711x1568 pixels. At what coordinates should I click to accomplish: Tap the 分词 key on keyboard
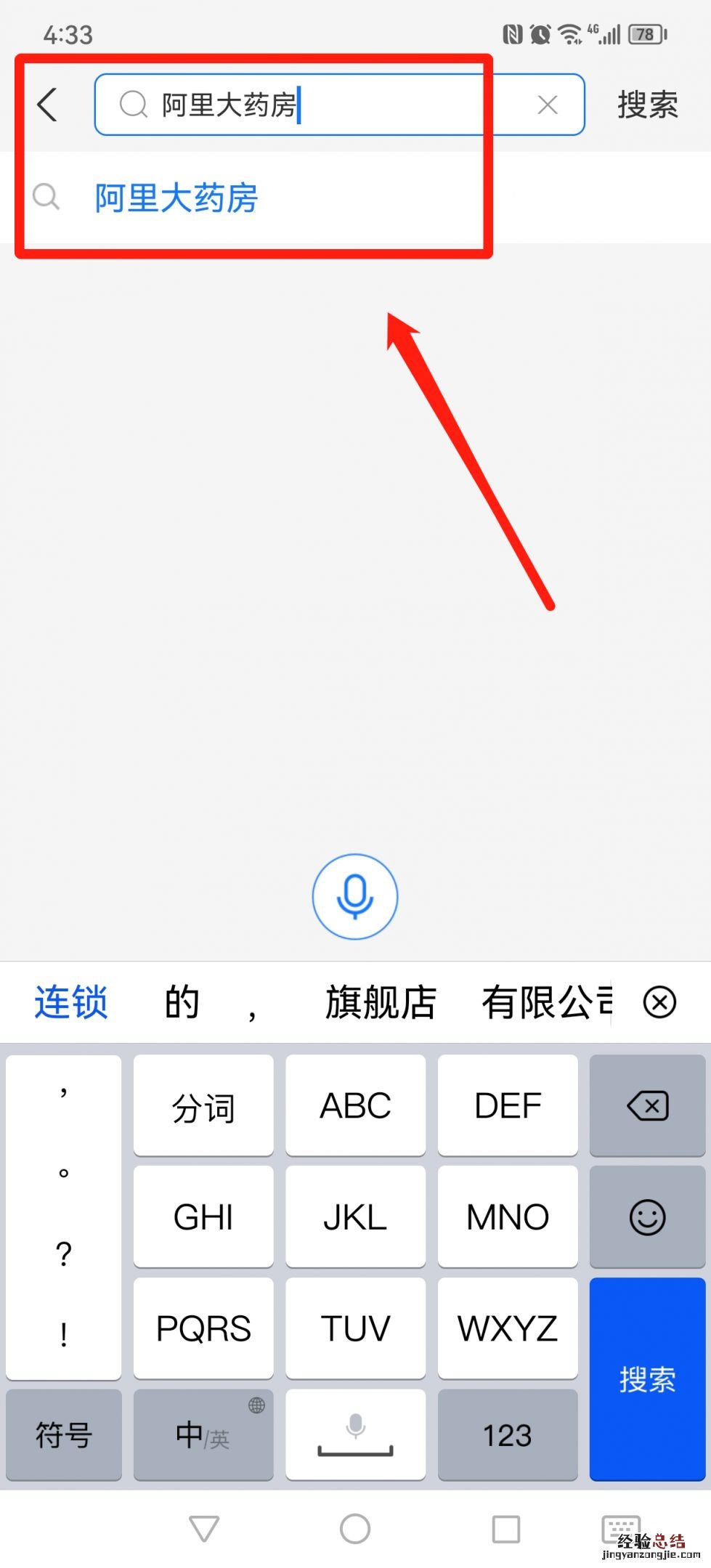click(x=203, y=1106)
